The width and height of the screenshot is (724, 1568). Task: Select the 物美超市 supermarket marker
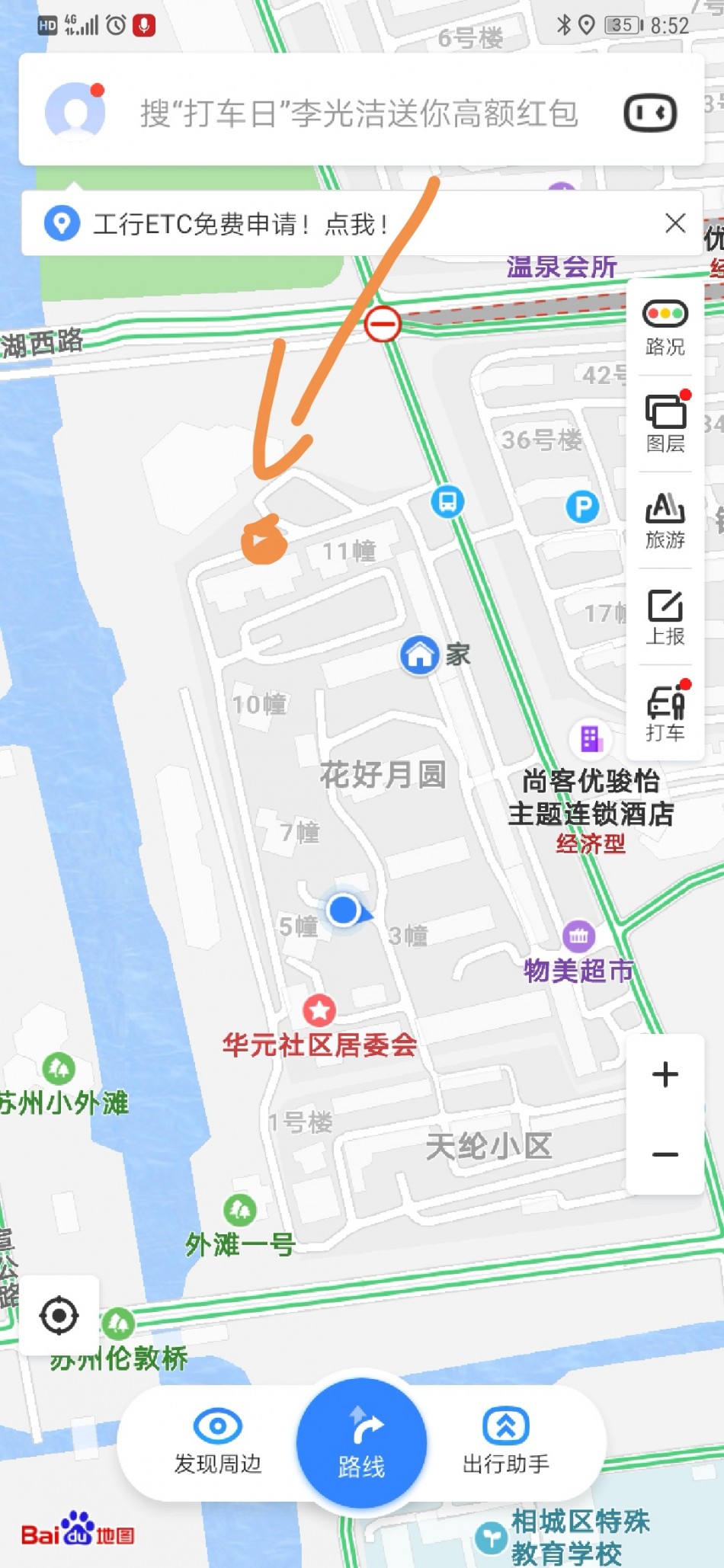click(578, 936)
